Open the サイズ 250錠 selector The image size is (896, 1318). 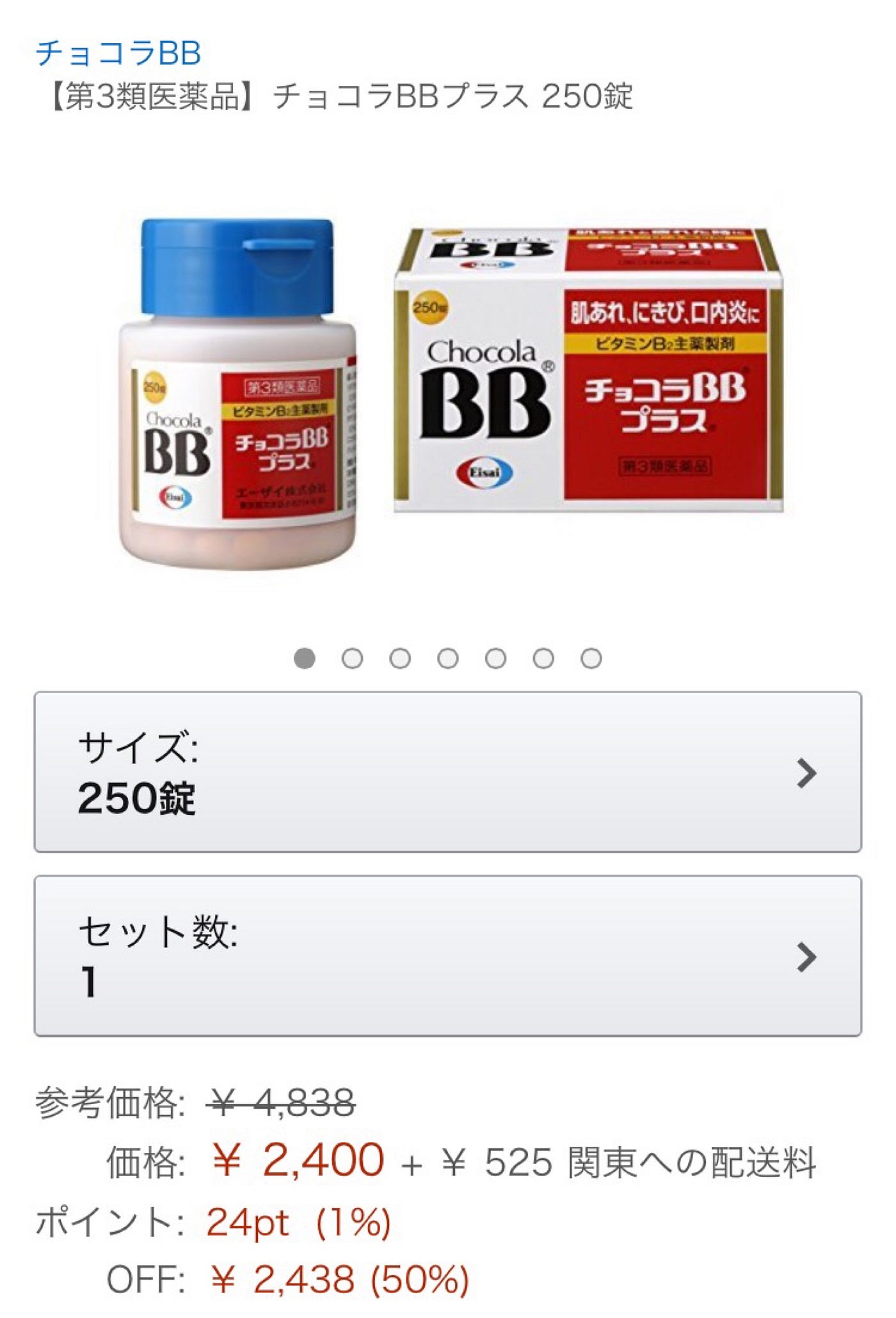(x=448, y=772)
